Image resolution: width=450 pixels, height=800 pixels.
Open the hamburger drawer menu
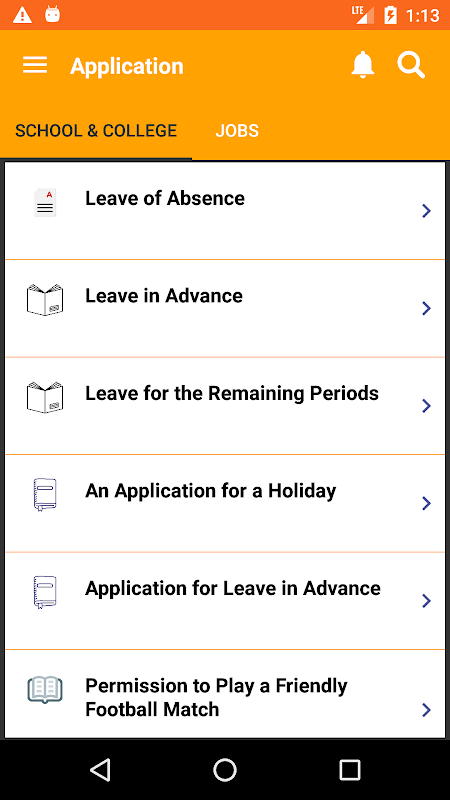(x=35, y=66)
